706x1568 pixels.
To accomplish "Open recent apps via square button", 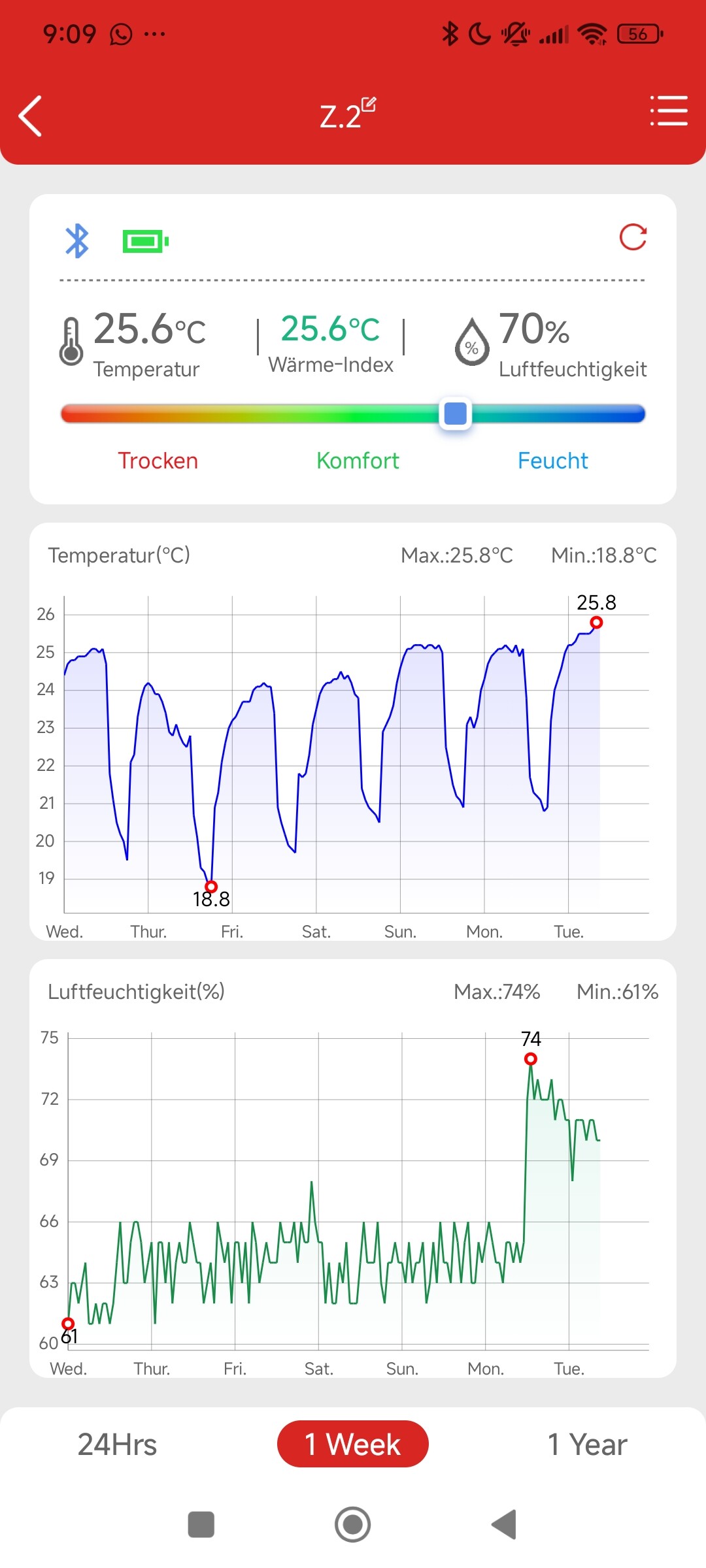I will click(x=201, y=1525).
